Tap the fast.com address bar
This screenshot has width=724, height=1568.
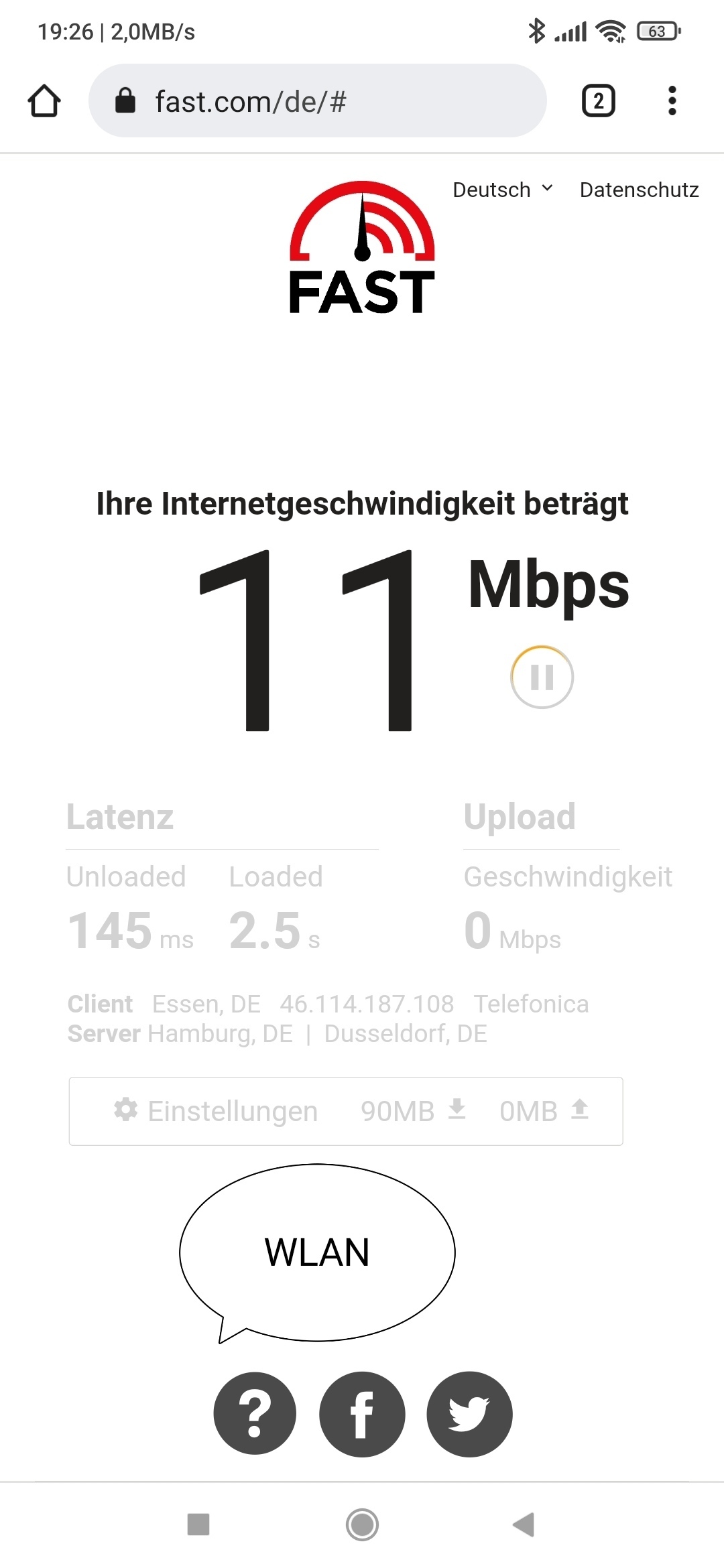[317, 101]
